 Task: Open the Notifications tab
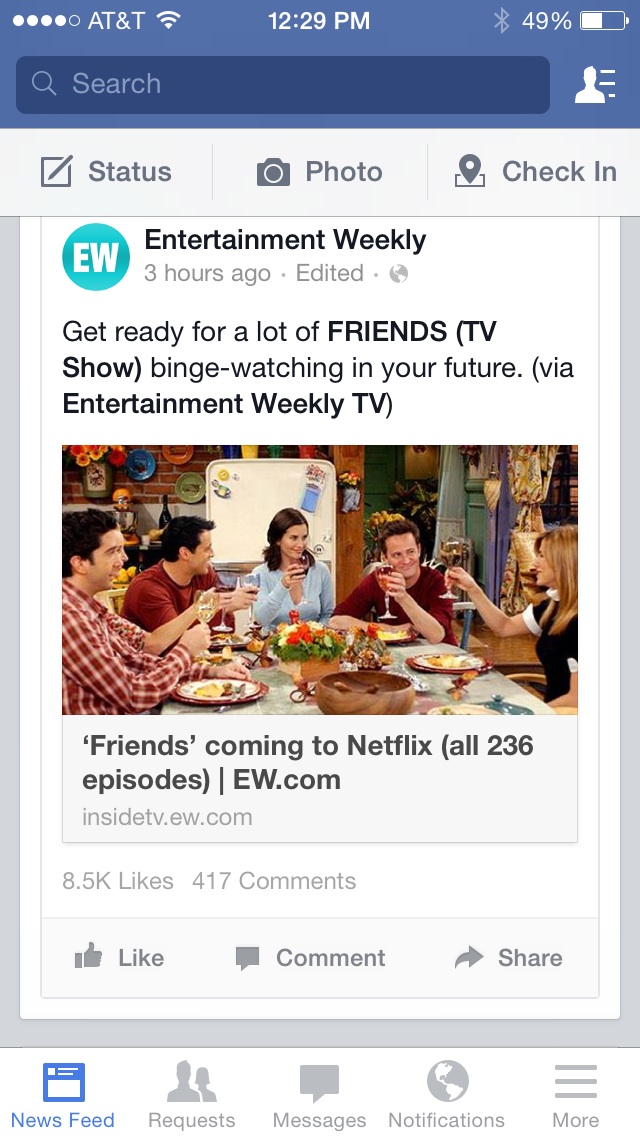(447, 1095)
